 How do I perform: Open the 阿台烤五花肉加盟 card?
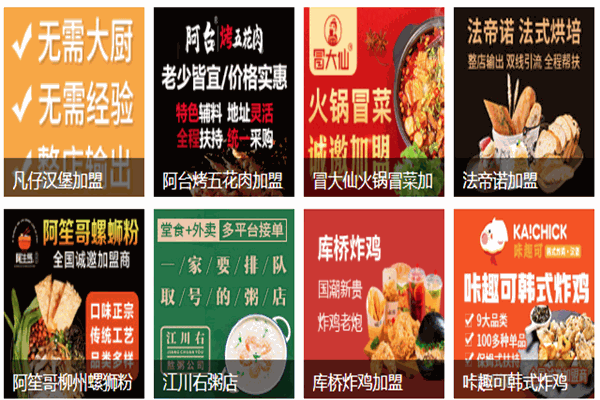(224, 100)
